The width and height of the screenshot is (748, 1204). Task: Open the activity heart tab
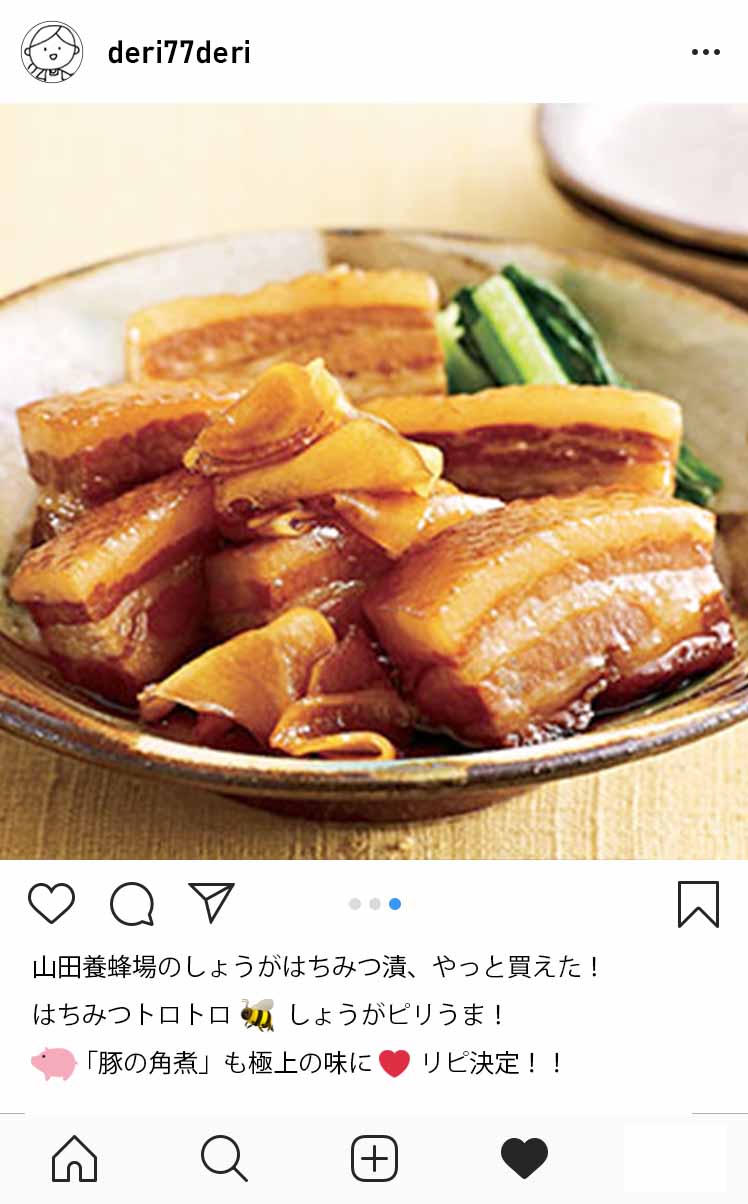[x=524, y=1159]
